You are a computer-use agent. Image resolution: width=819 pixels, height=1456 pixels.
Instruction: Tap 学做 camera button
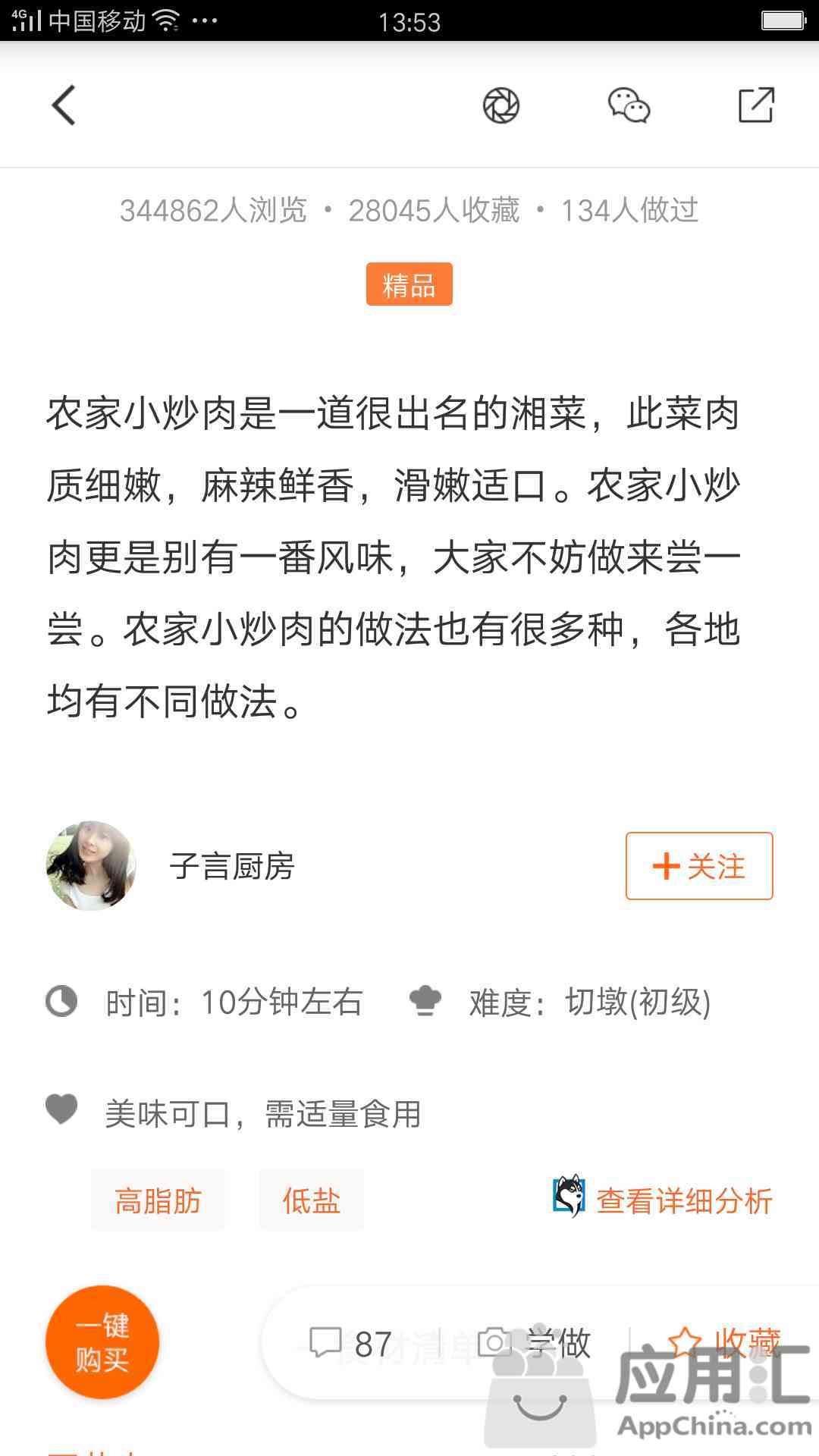coord(535,1344)
